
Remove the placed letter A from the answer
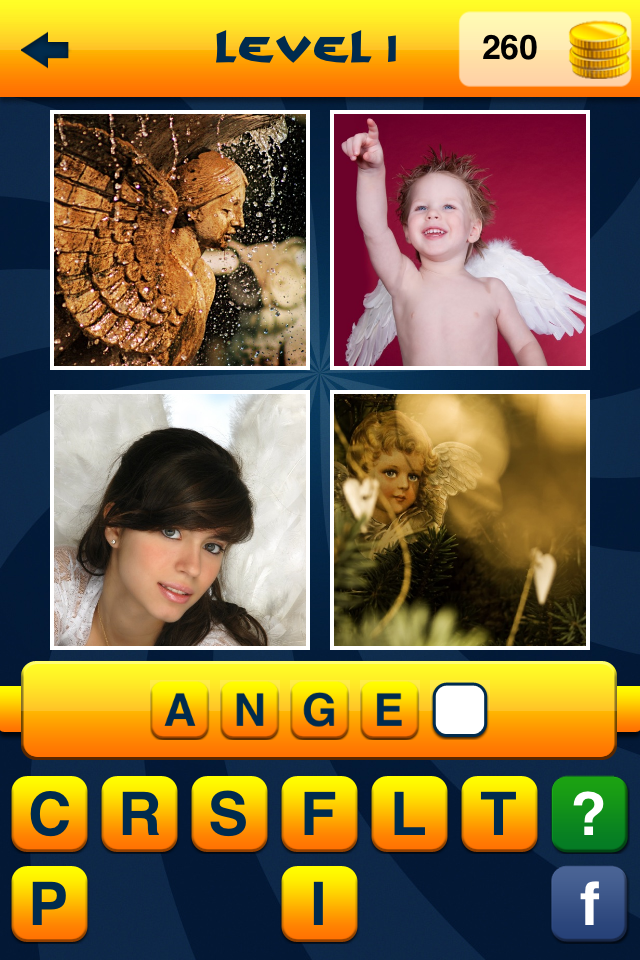[x=180, y=710]
